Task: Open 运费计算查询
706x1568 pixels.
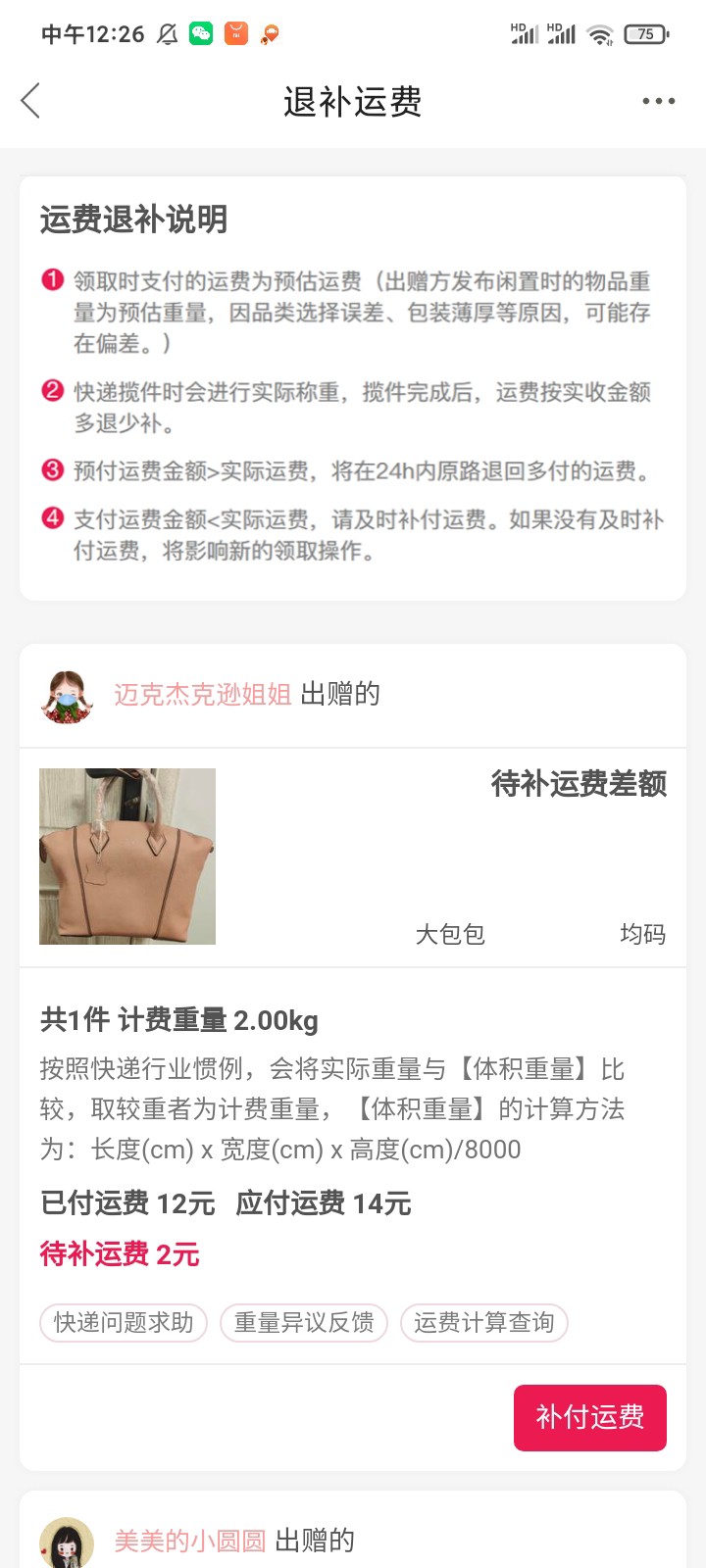Action: point(483,1323)
